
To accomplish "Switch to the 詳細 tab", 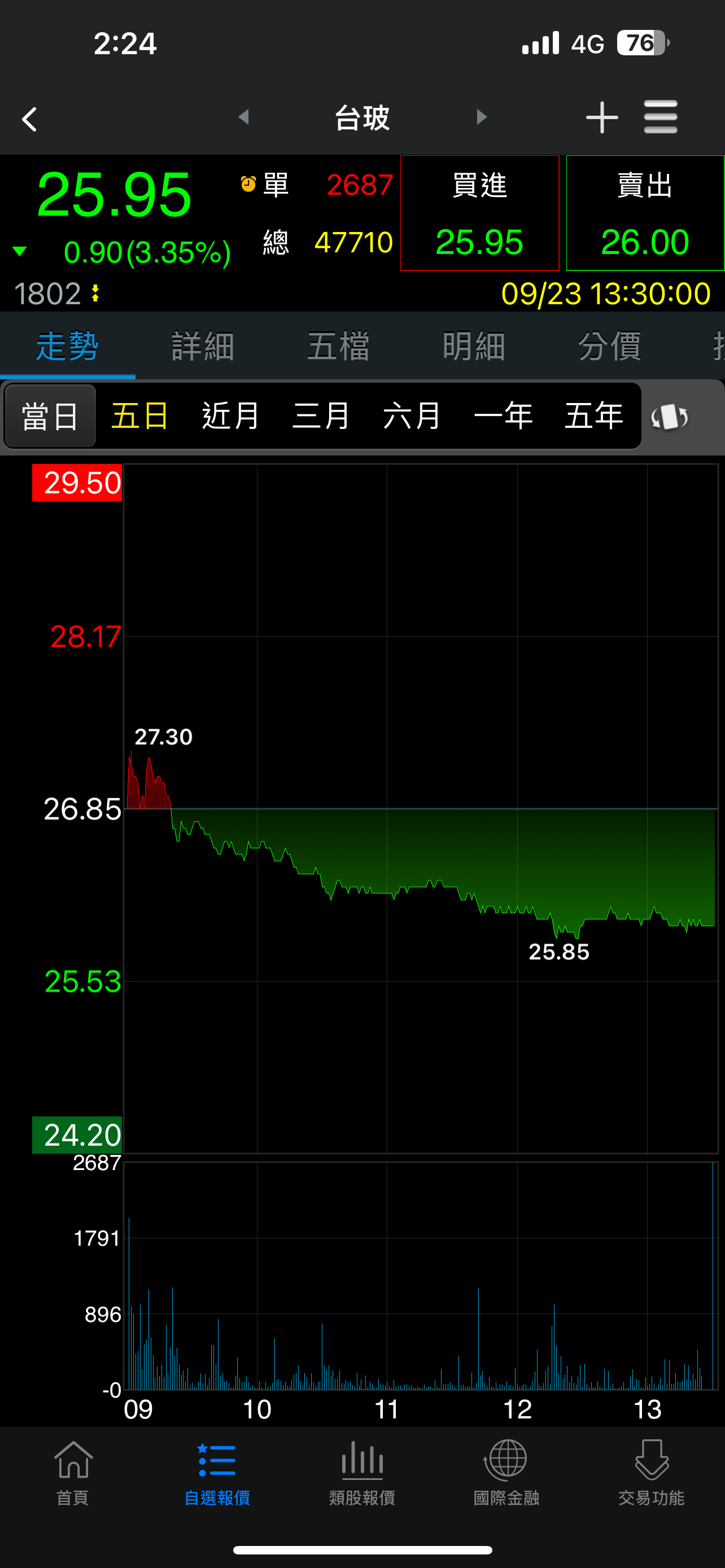I will click(x=203, y=347).
